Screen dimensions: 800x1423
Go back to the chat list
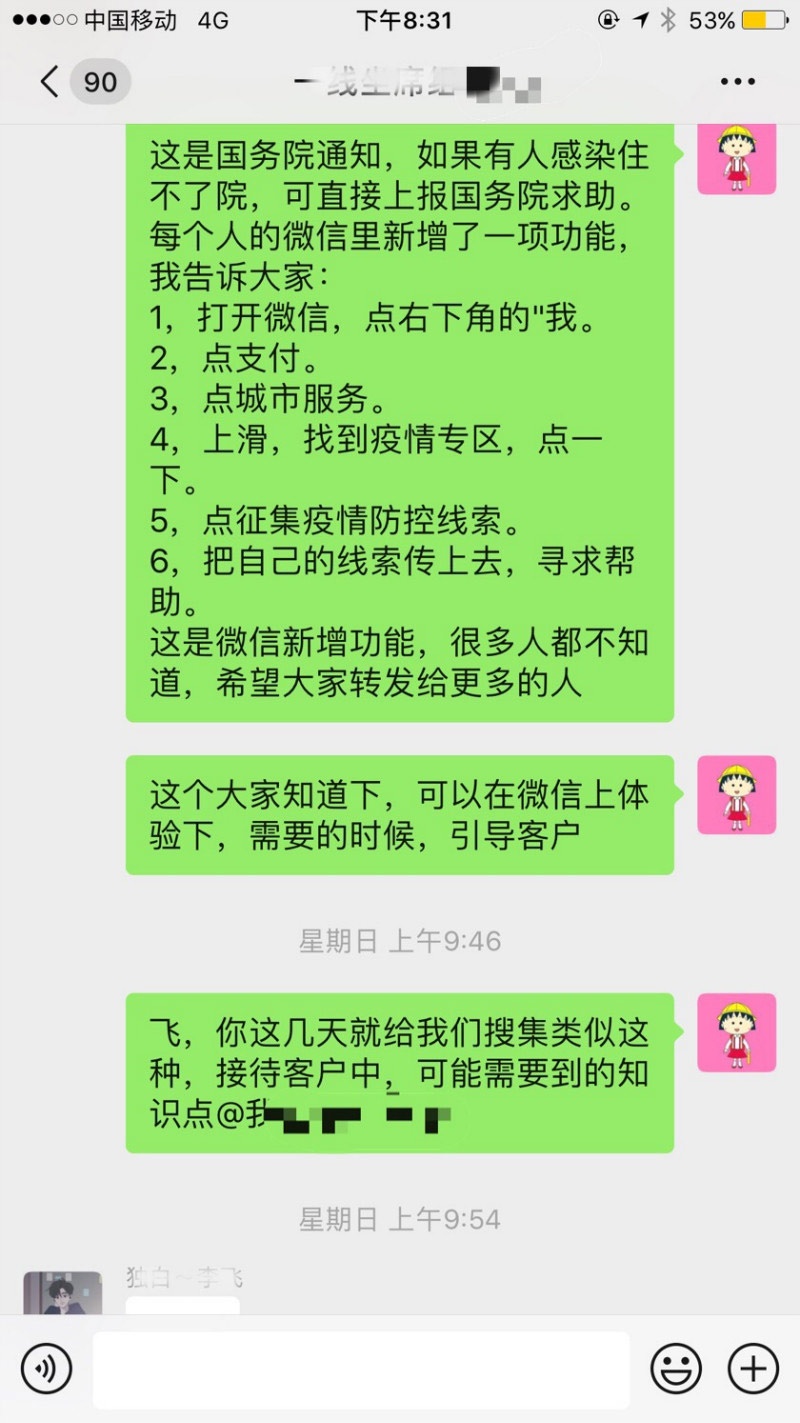tap(50, 81)
